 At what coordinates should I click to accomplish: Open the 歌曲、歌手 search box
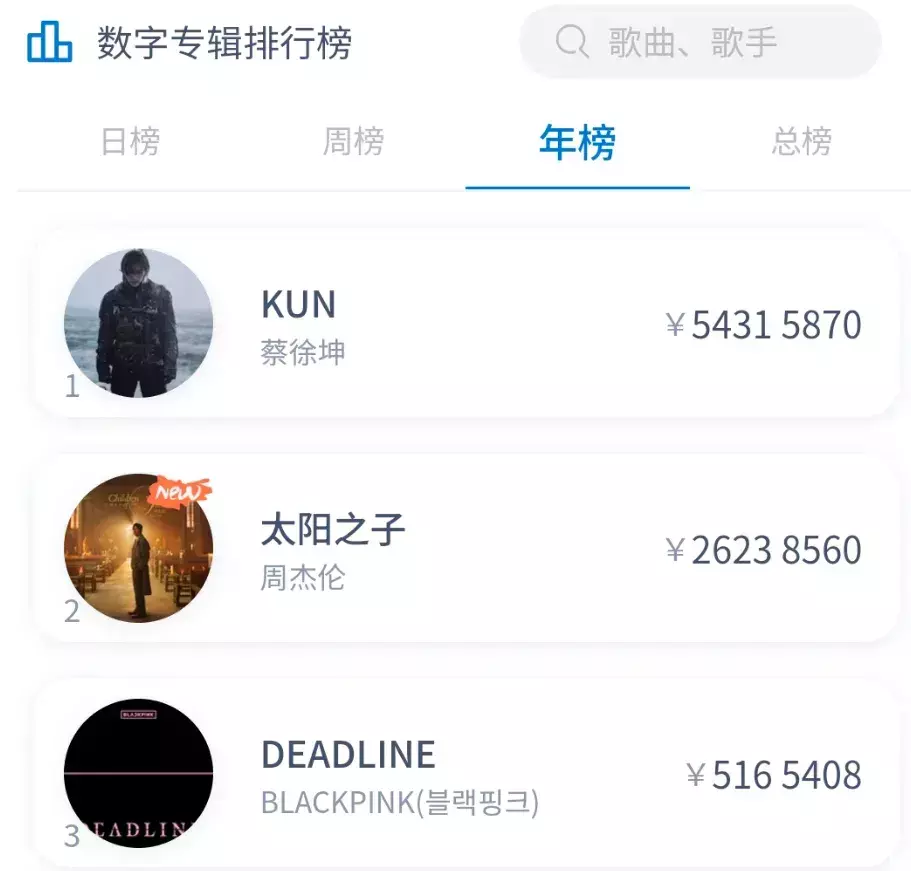pyautogui.click(x=700, y=43)
